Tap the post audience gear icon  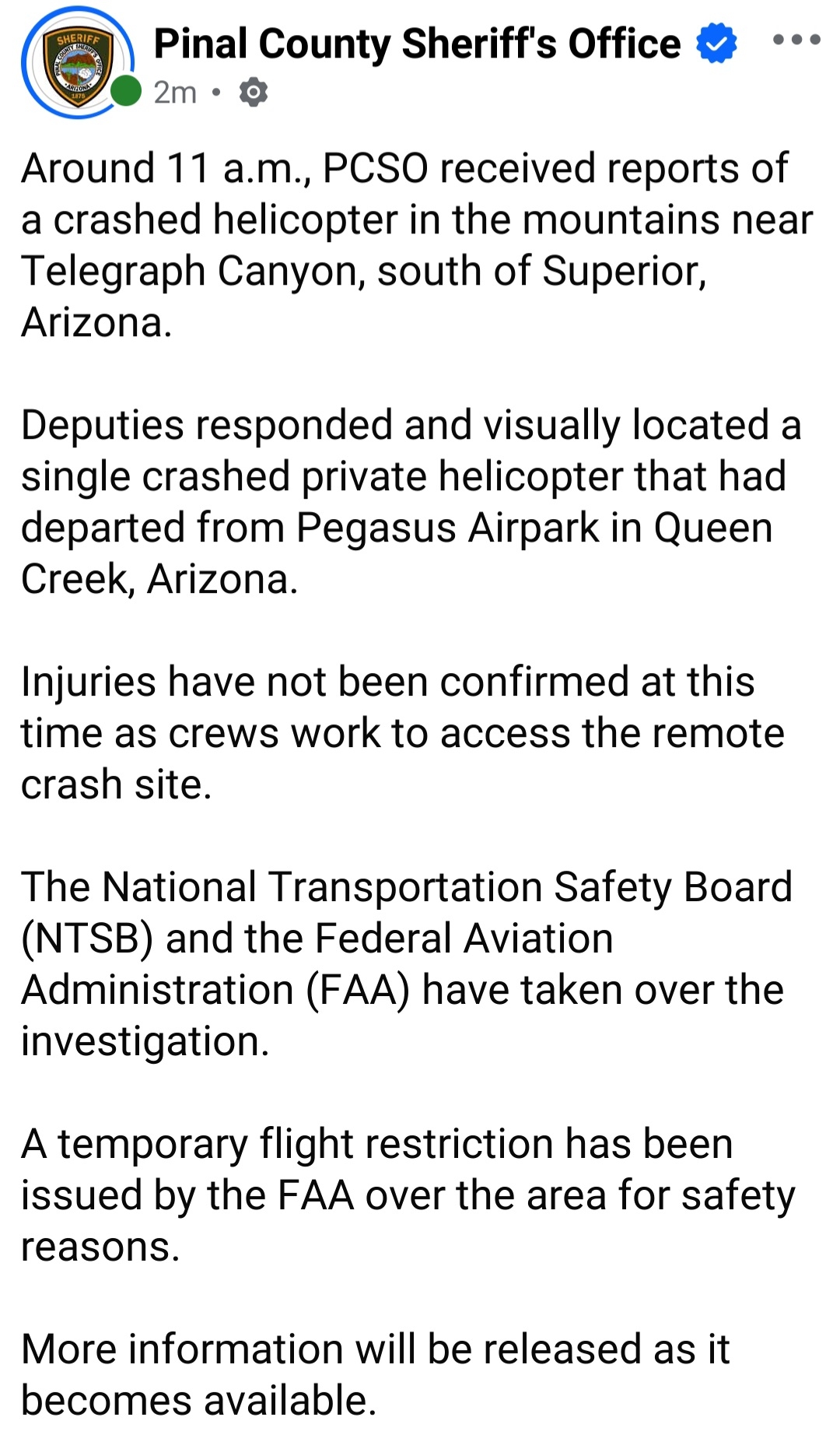253,93
